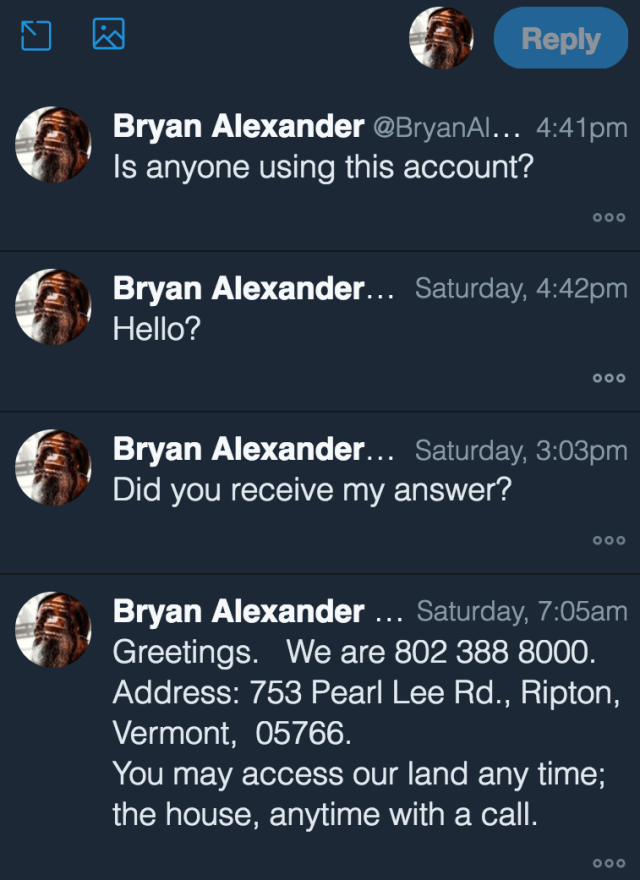
Task: Open options for the "Greetings" address message
Action: pyautogui.click(x=608, y=862)
